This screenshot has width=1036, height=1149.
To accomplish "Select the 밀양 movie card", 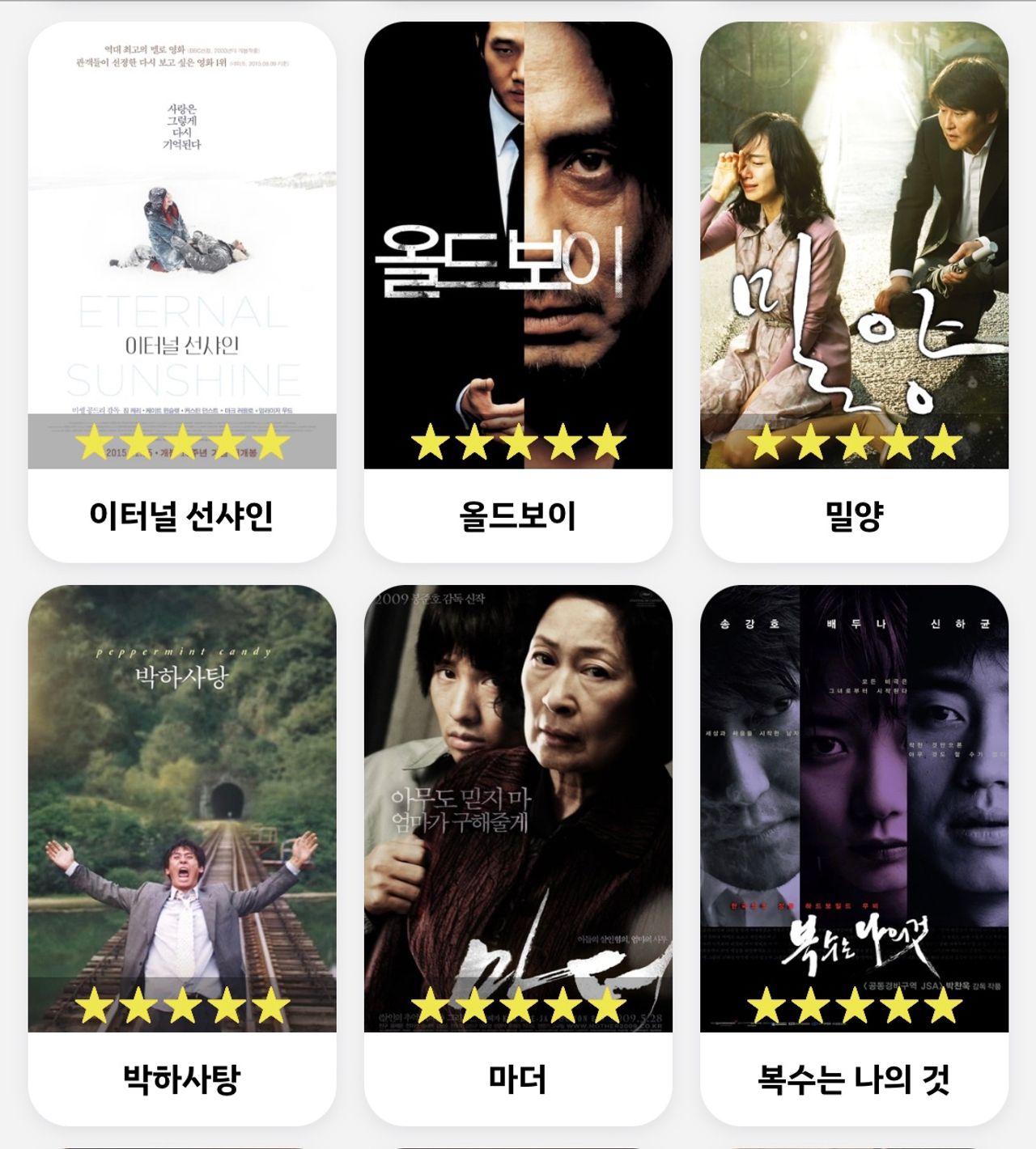I will click(x=854, y=291).
